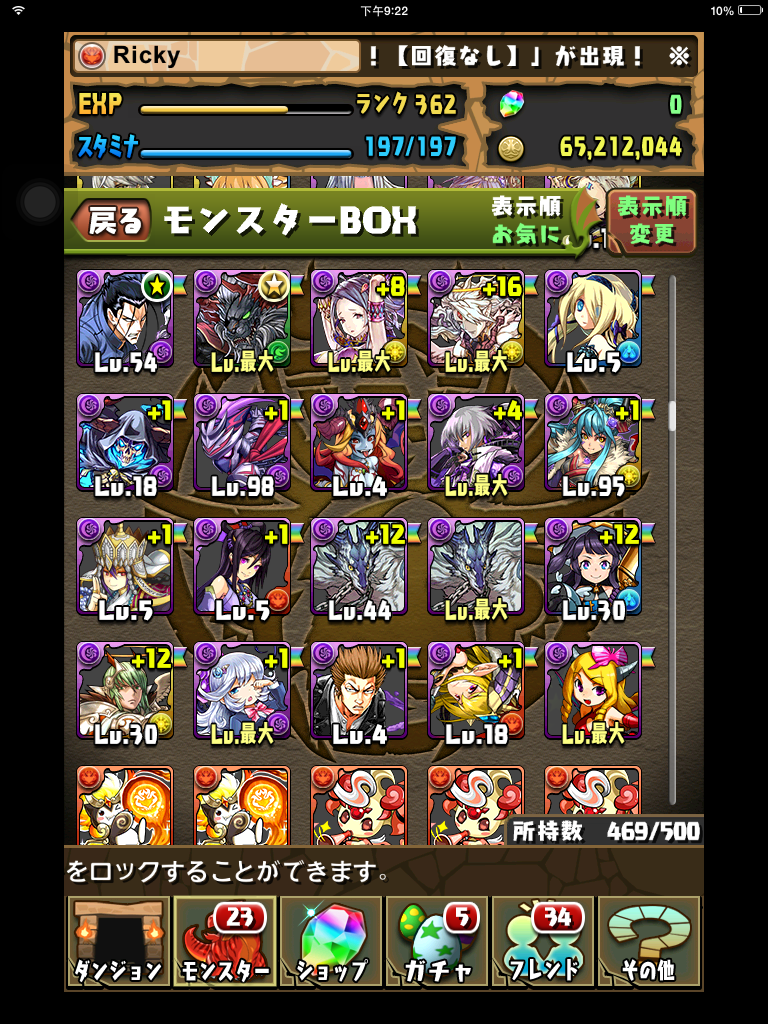768x1024 pixels.
Task: Open the 表示順変更 sort order button
Action: point(652,221)
